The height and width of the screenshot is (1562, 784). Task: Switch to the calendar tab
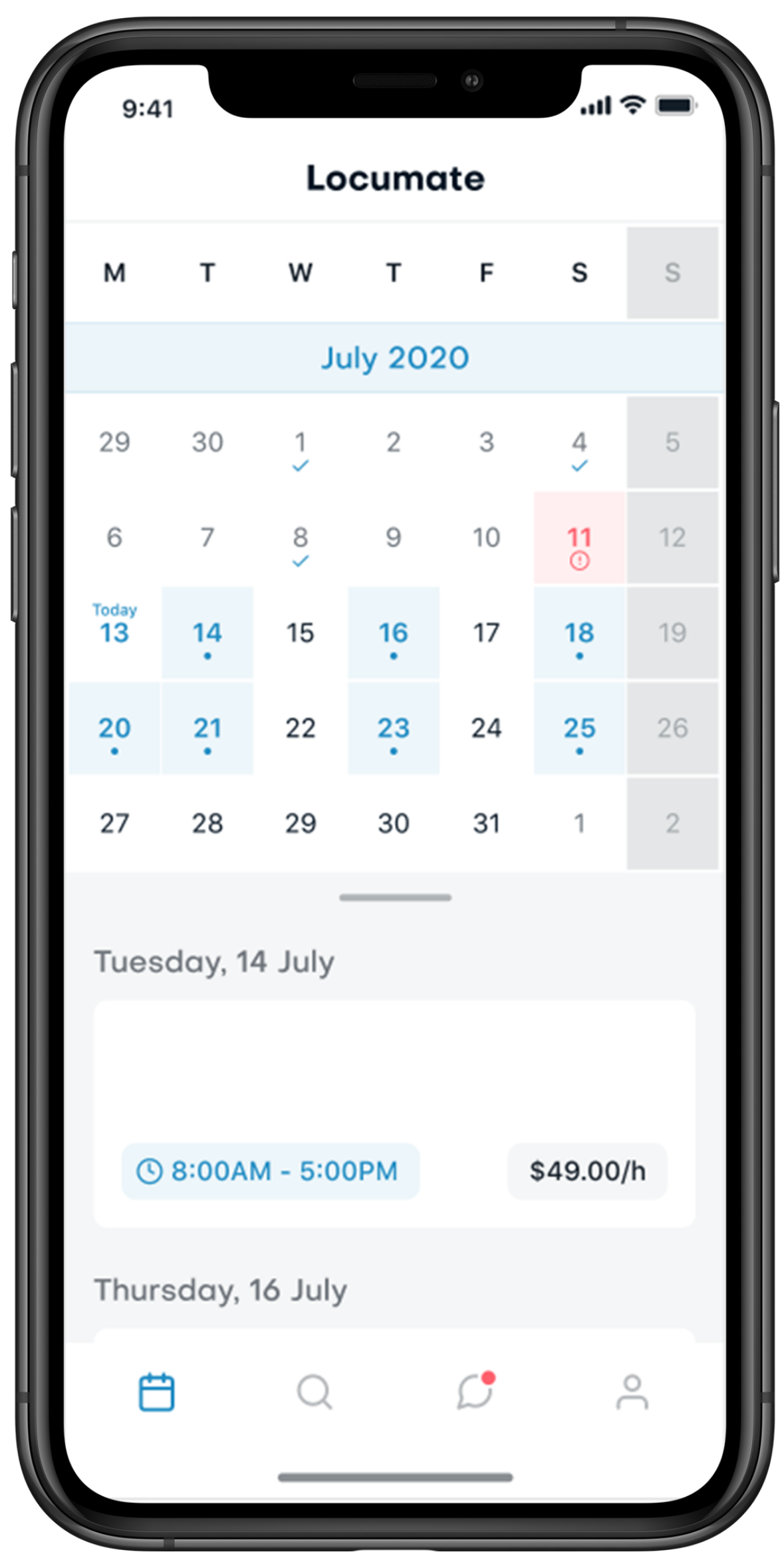tap(156, 1392)
